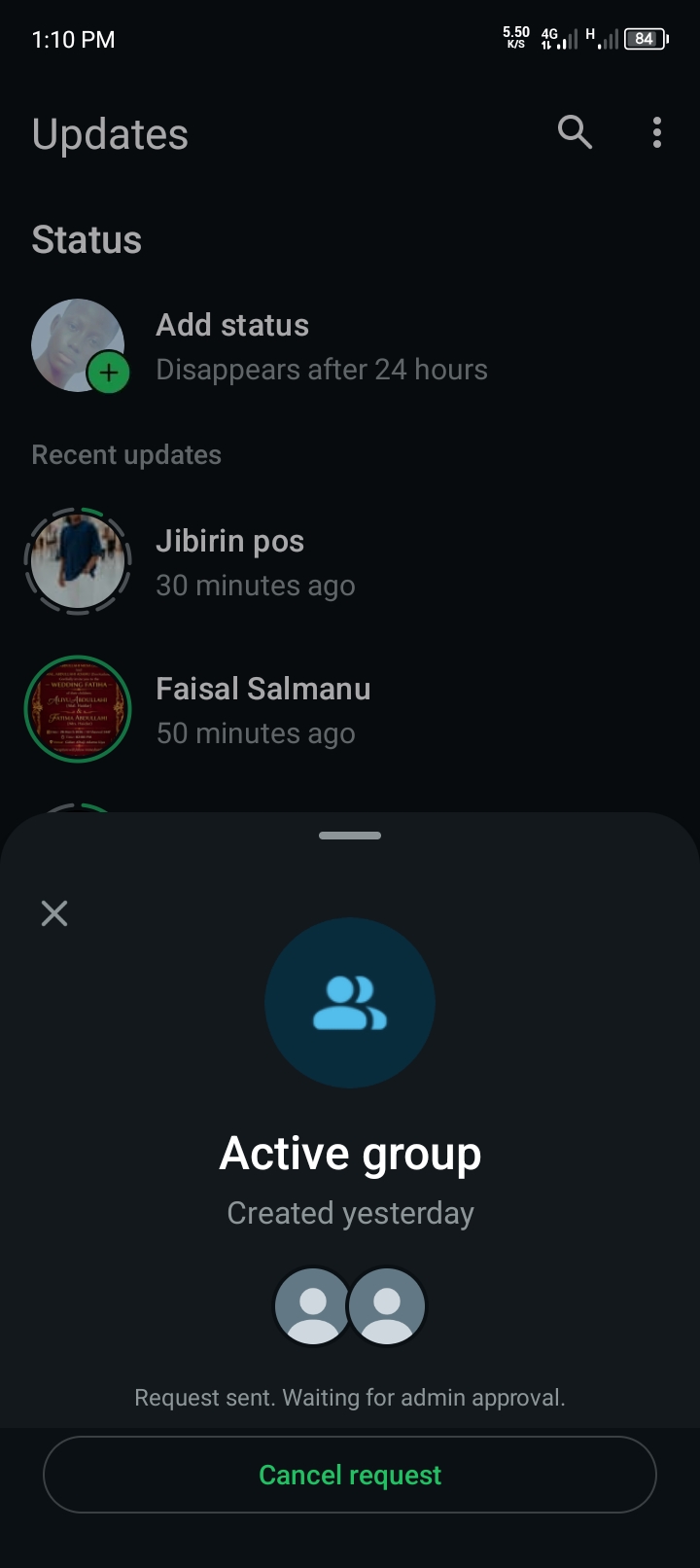Close the Active group sheet

pos(54,912)
